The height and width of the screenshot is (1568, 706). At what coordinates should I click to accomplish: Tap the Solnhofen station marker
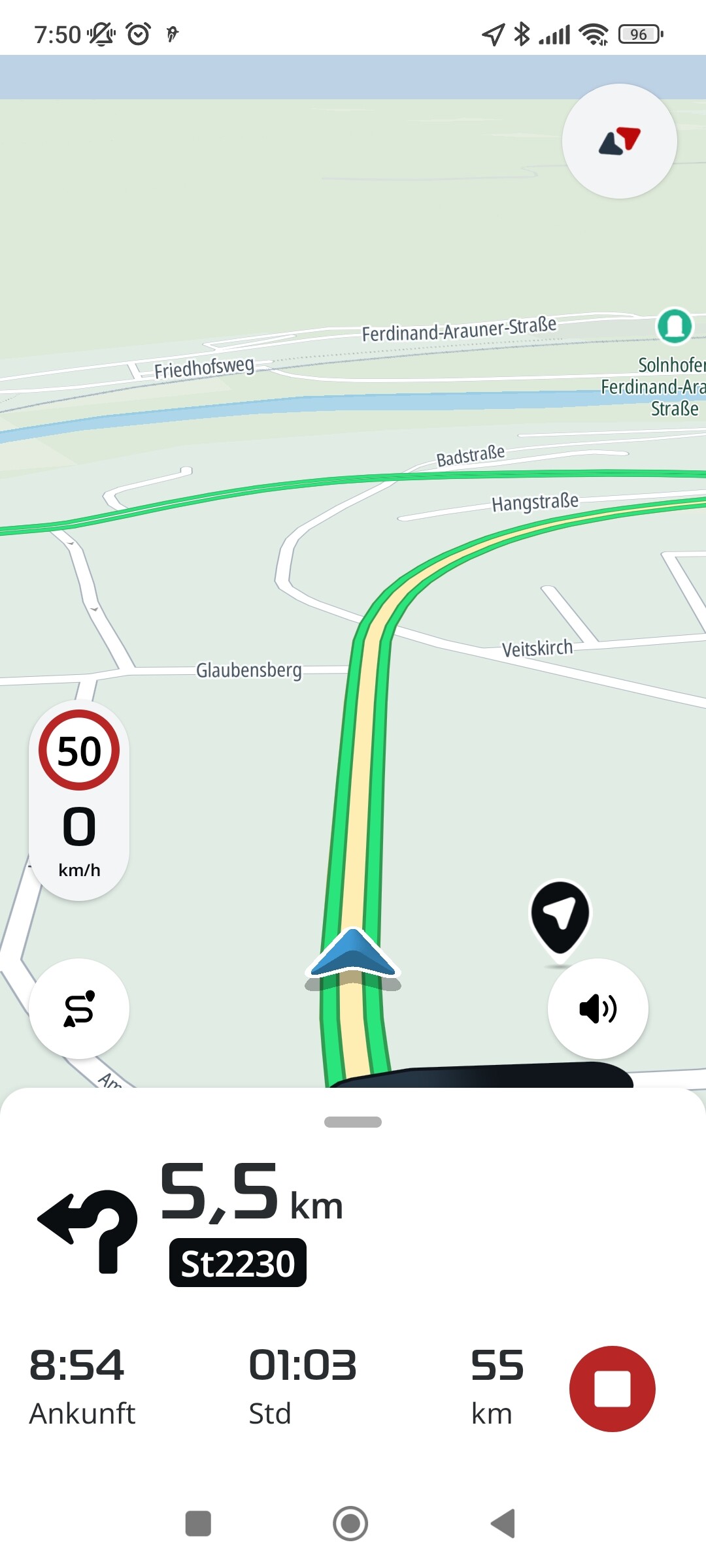pyautogui.click(x=674, y=325)
